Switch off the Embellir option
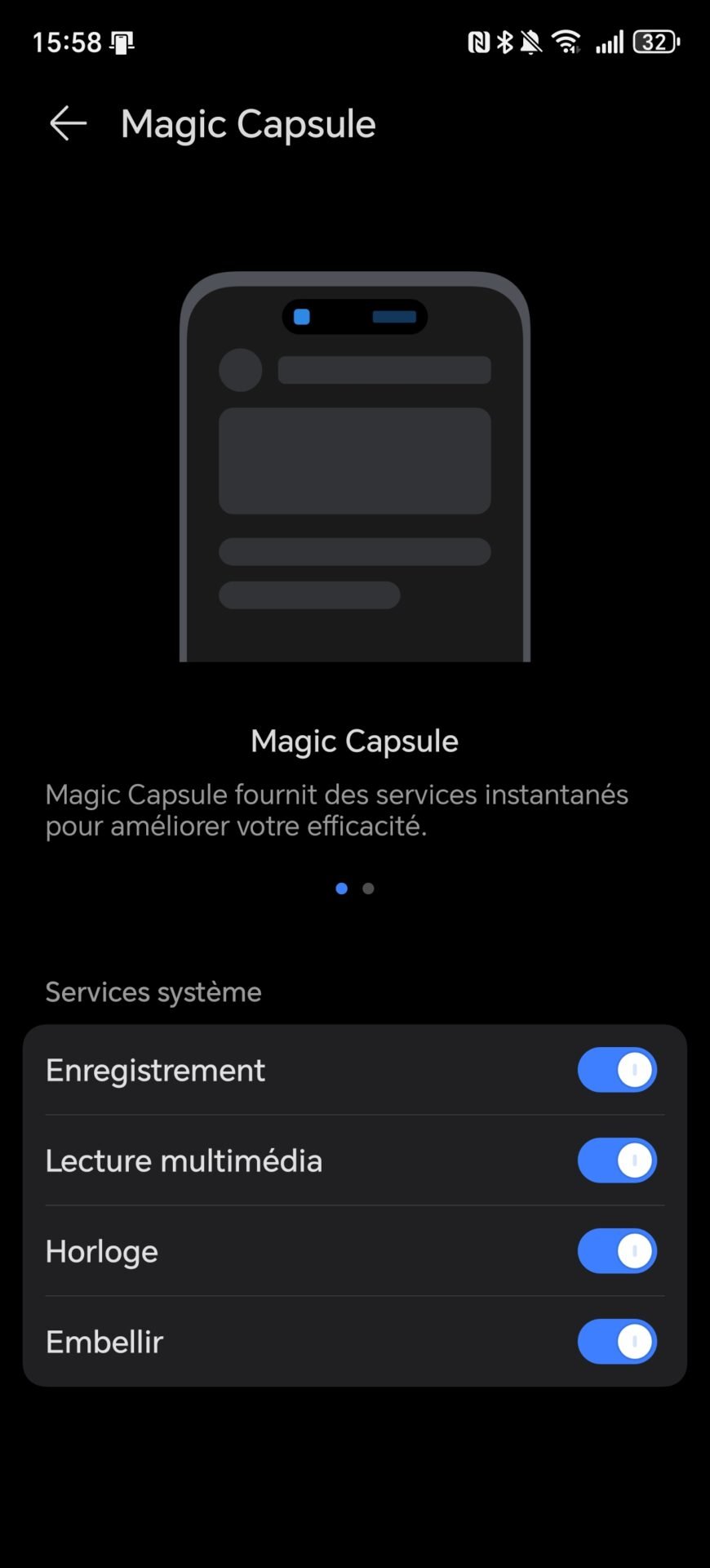This screenshot has width=710, height=1568. pos(617,1342)
